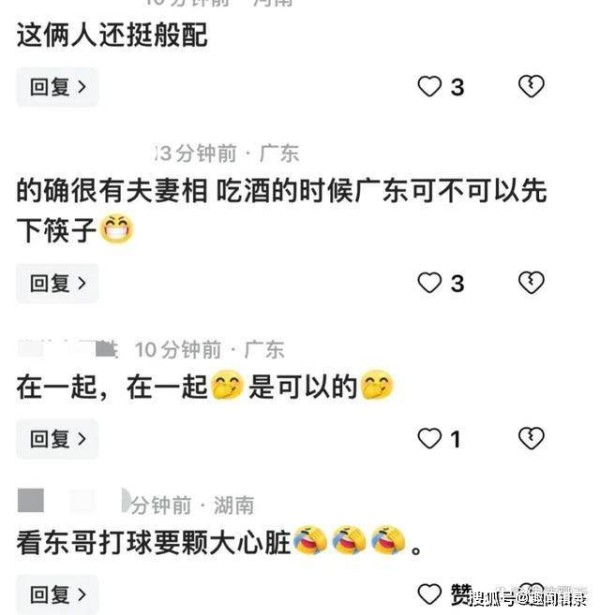Like the comment 这俩人还挺般配
600x615 pixels.
click(x=430, y=87)
